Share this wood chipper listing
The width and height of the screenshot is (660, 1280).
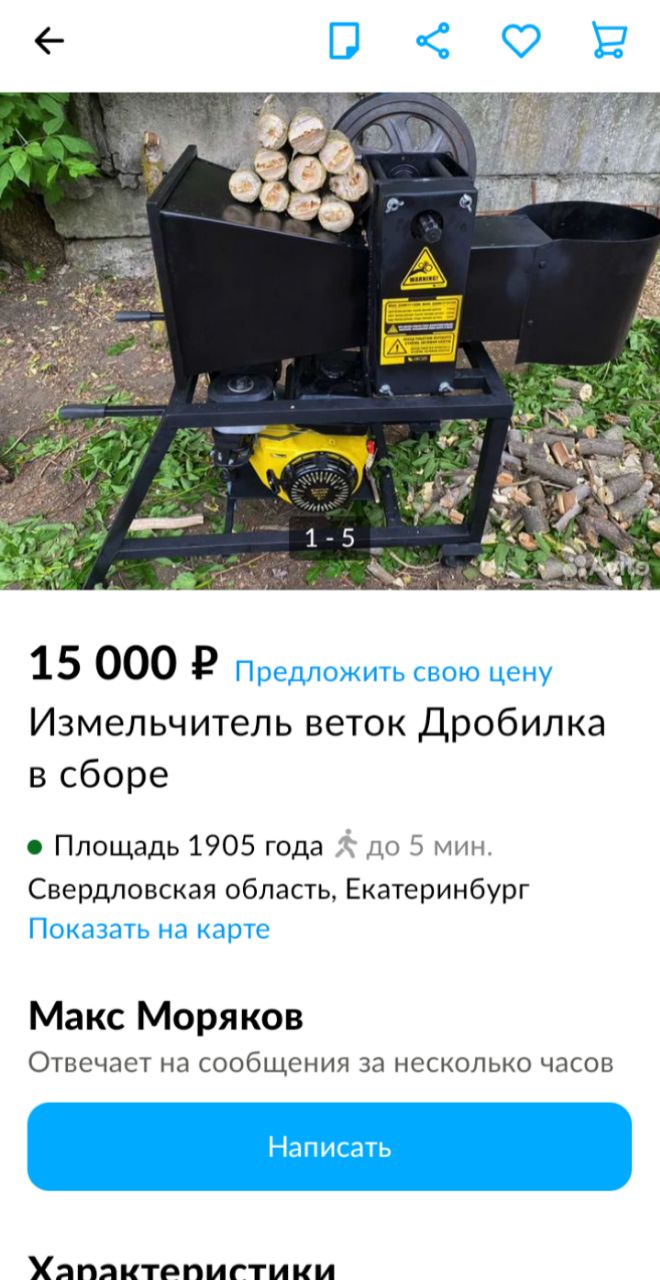[x=433, y=41]
